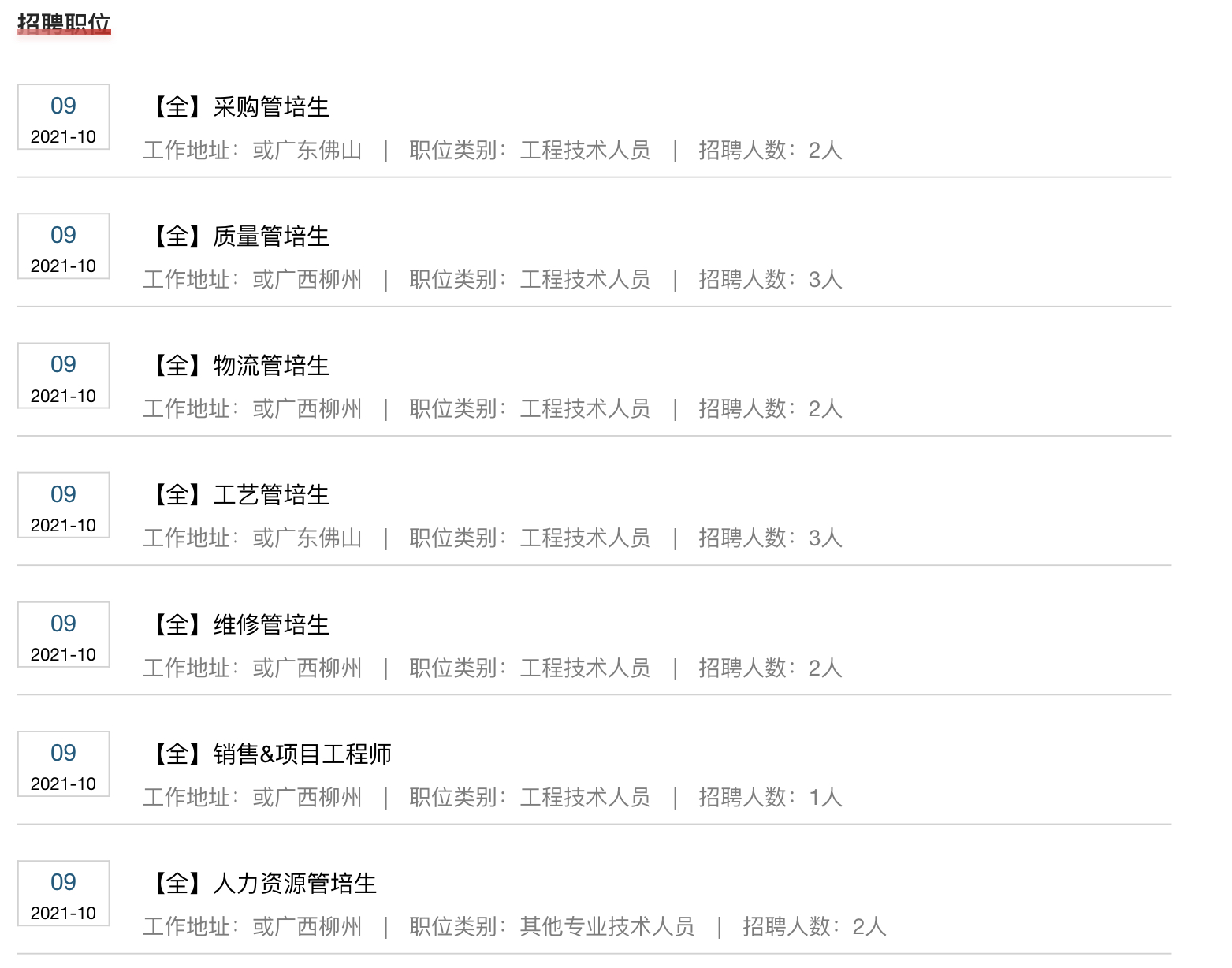Select the 【全】物流管培生 listing
The height and width of the screenshot is (968, 1232).
pyautogui.click(x=240, y=366)
